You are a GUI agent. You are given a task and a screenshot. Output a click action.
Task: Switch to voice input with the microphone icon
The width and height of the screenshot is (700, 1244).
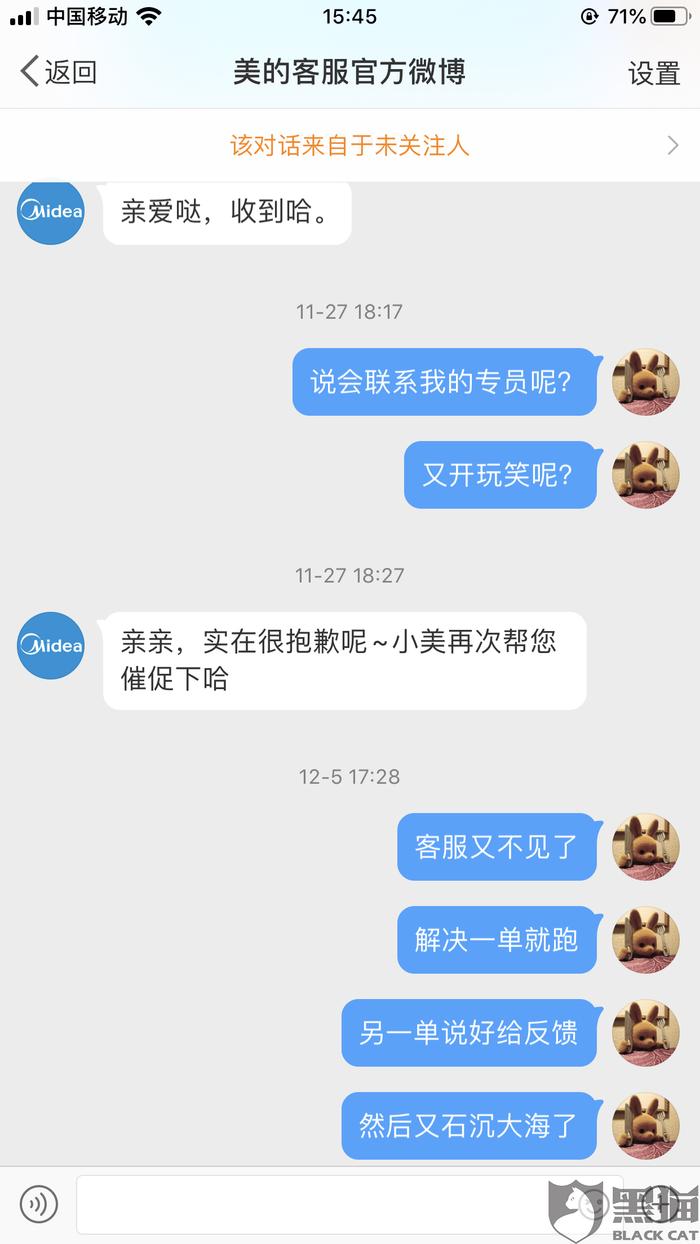click(x=39, y=1203)
